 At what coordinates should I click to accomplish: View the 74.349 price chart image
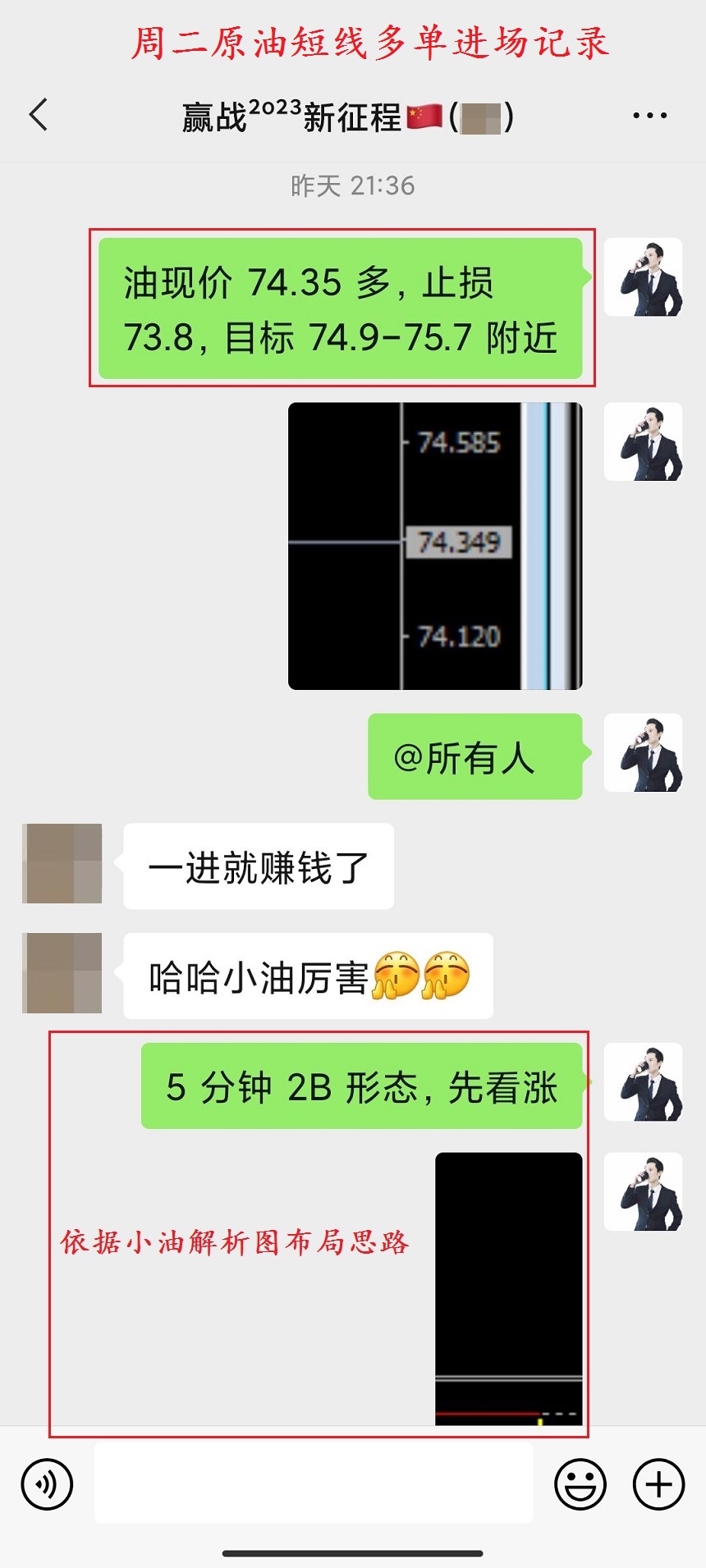pyautogui.click(x=435, y=546)
